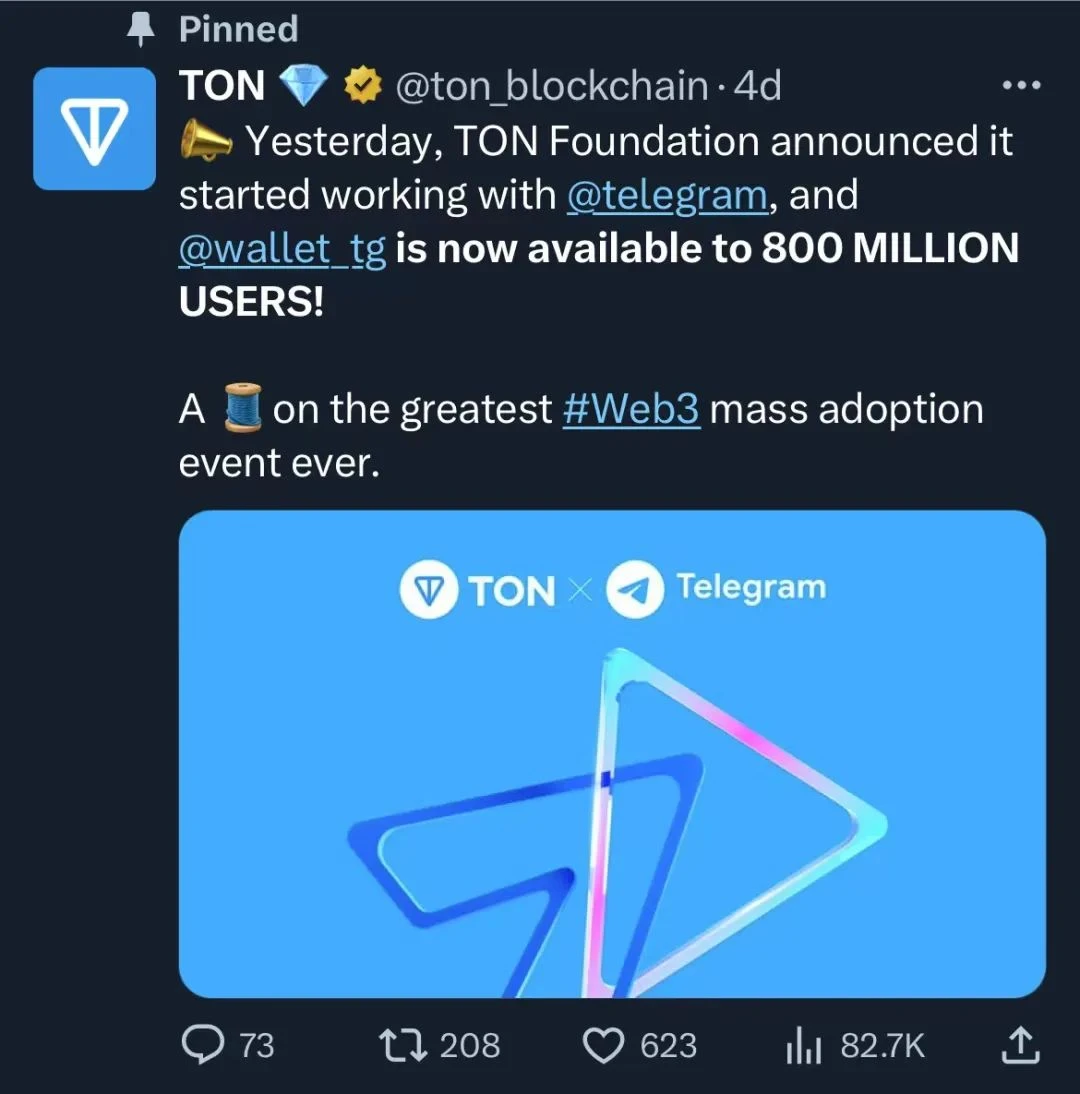Click the diamond emoji in the display name
The image size is (1080, 1094).
[x=305, y=85]
